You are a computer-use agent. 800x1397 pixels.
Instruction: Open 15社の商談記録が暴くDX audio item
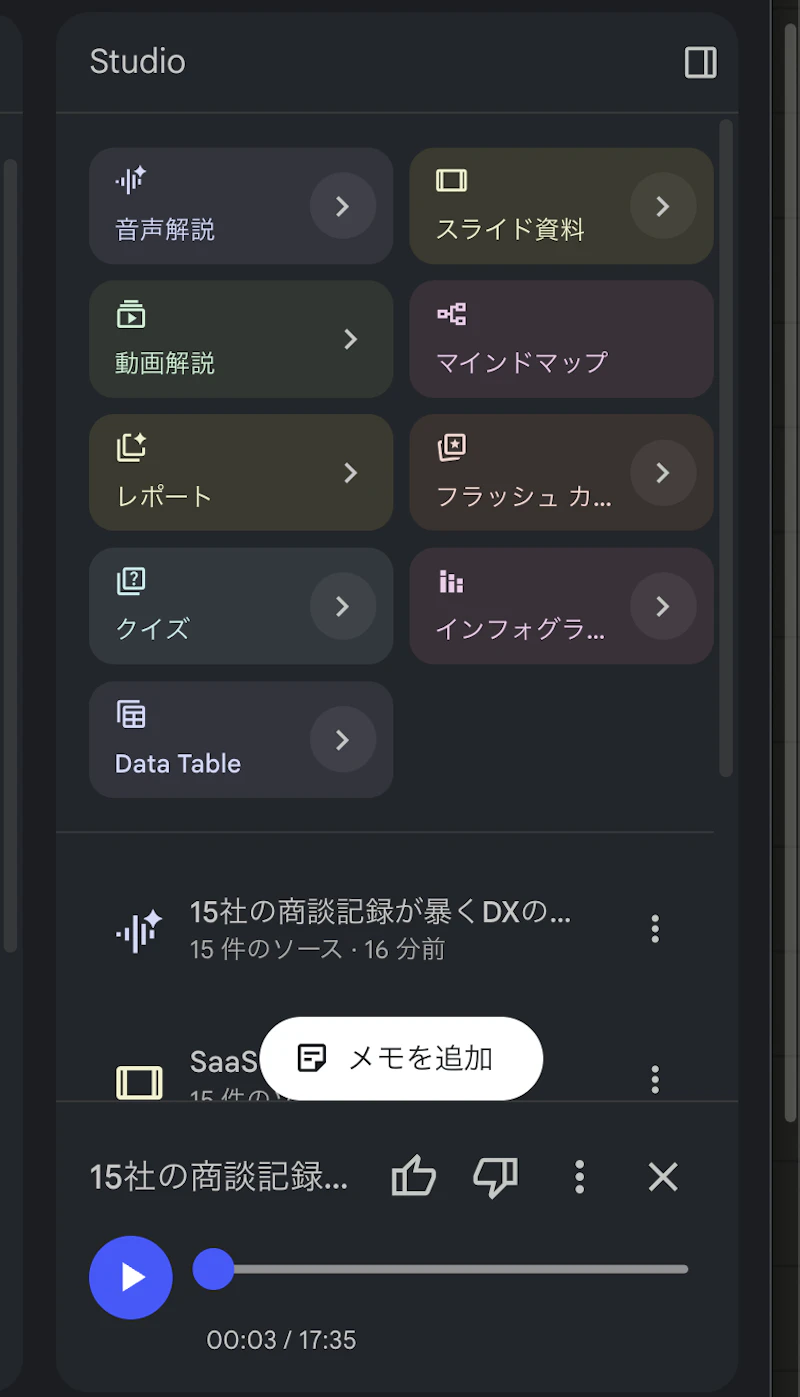(x=380, y=929)
